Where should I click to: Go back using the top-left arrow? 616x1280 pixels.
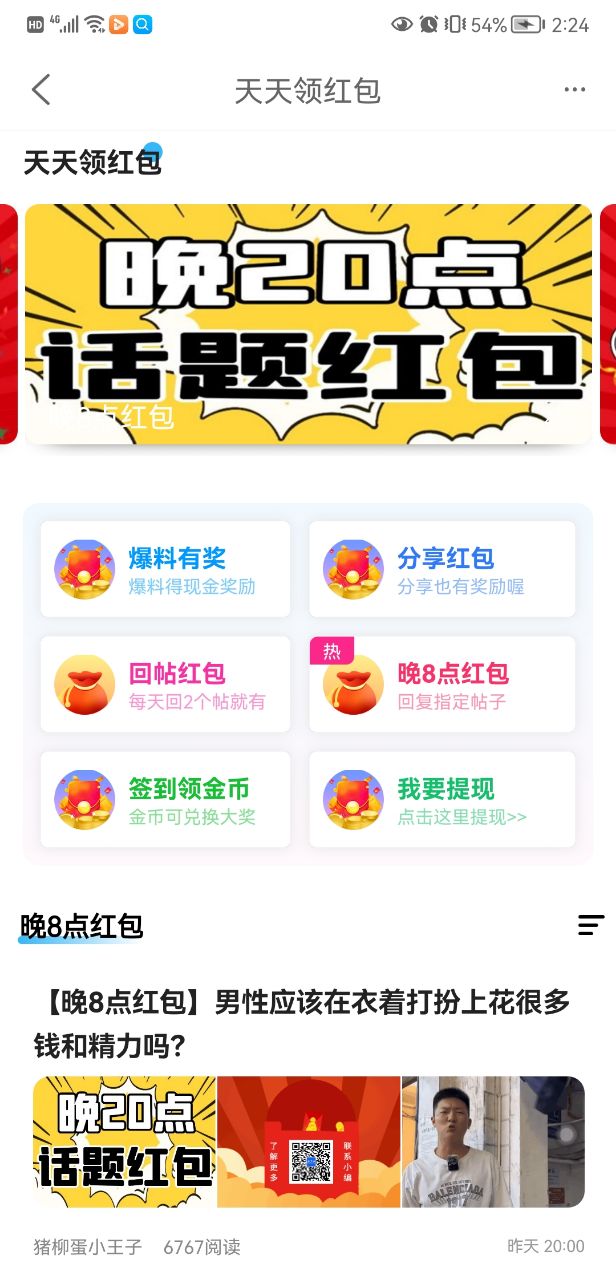(x=41, y=90)
